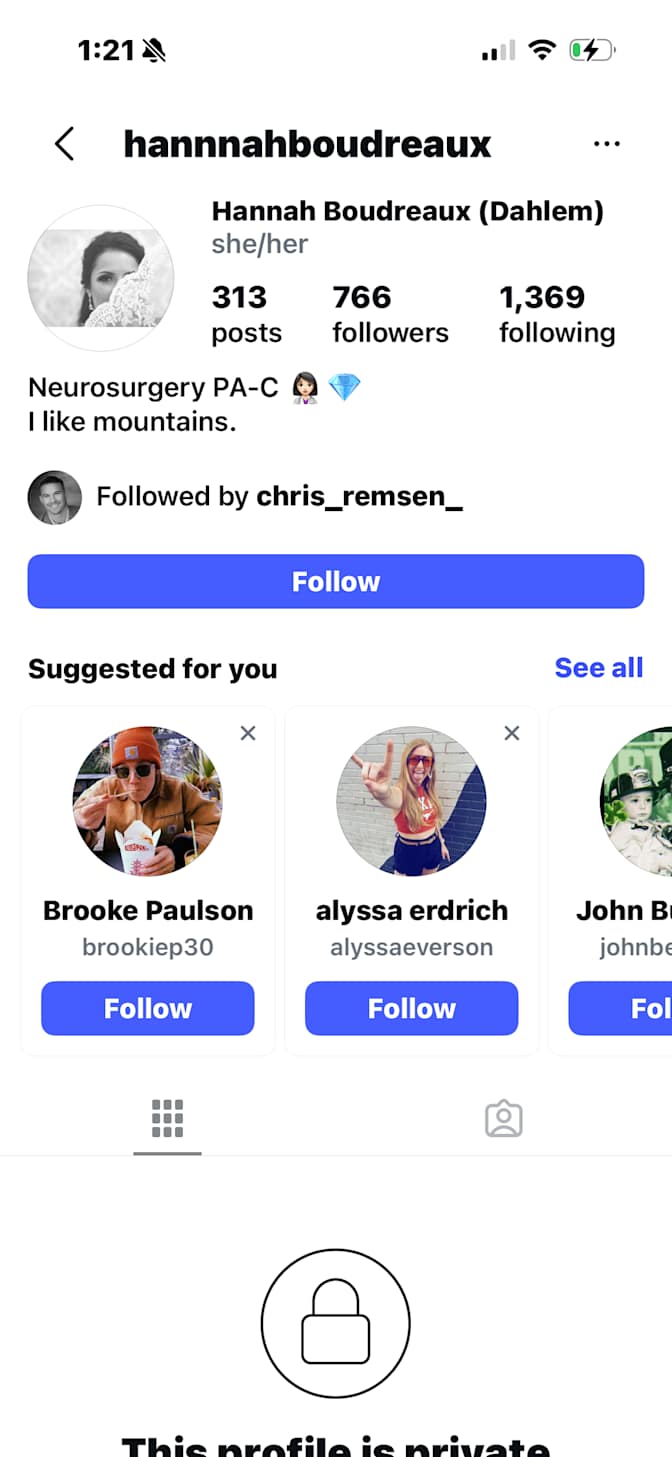
Task: Open the 766 followers list
Action: point(390,313)
